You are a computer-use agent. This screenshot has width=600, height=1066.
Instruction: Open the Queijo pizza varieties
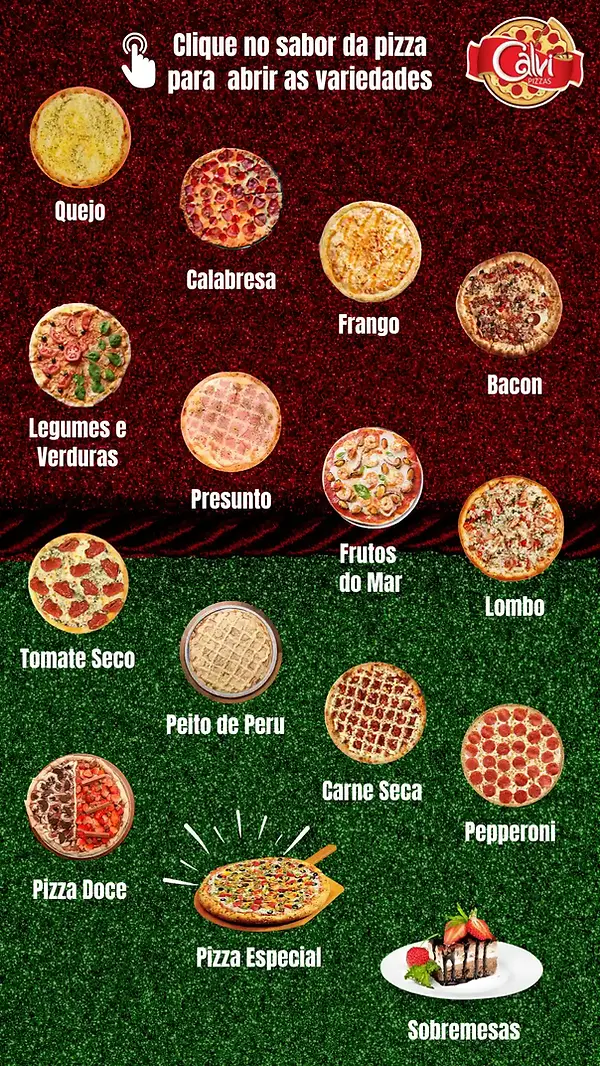click(x=80, y=137)
